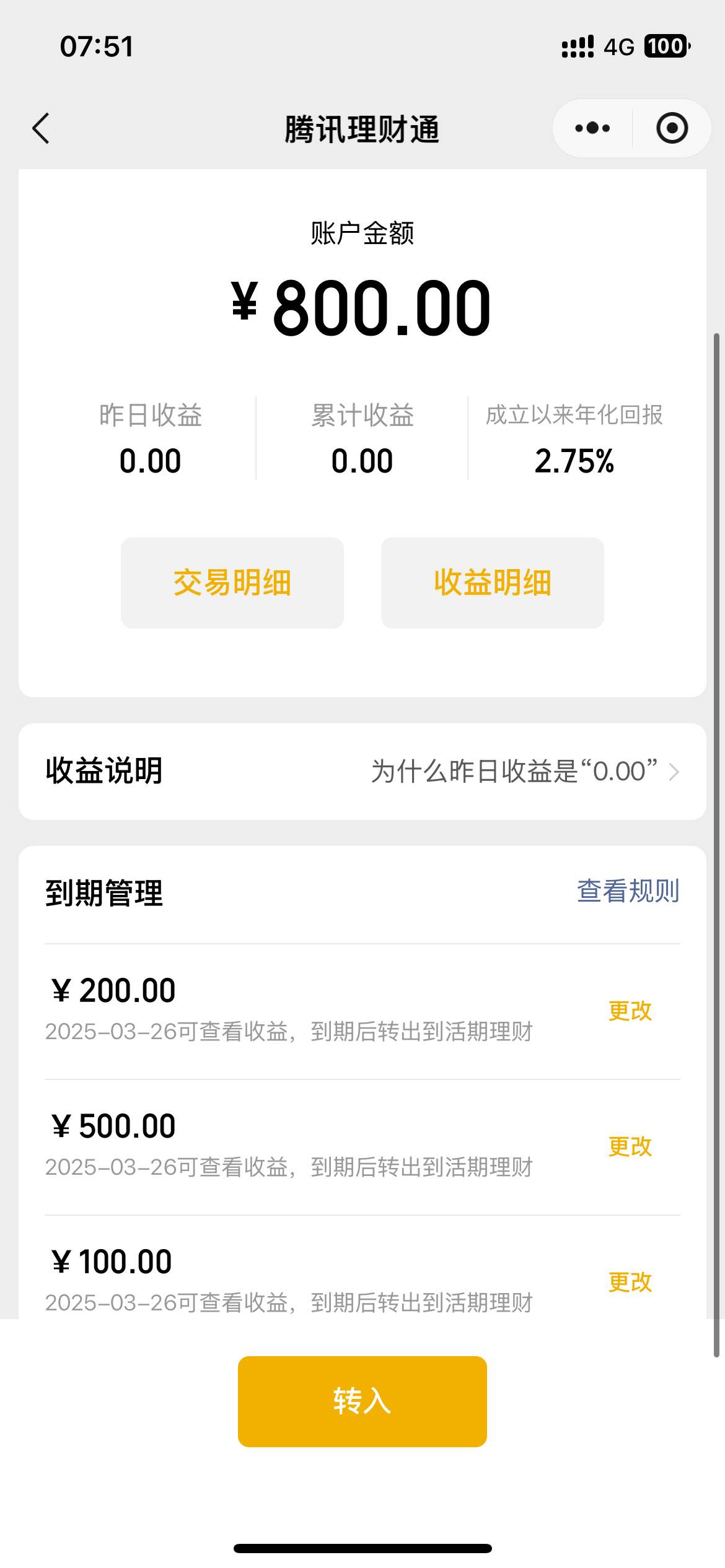This screenshot has height=1568, width=725.
Task: Tap the yellow 转入 transfer-in button
Action: (362, 1401)
